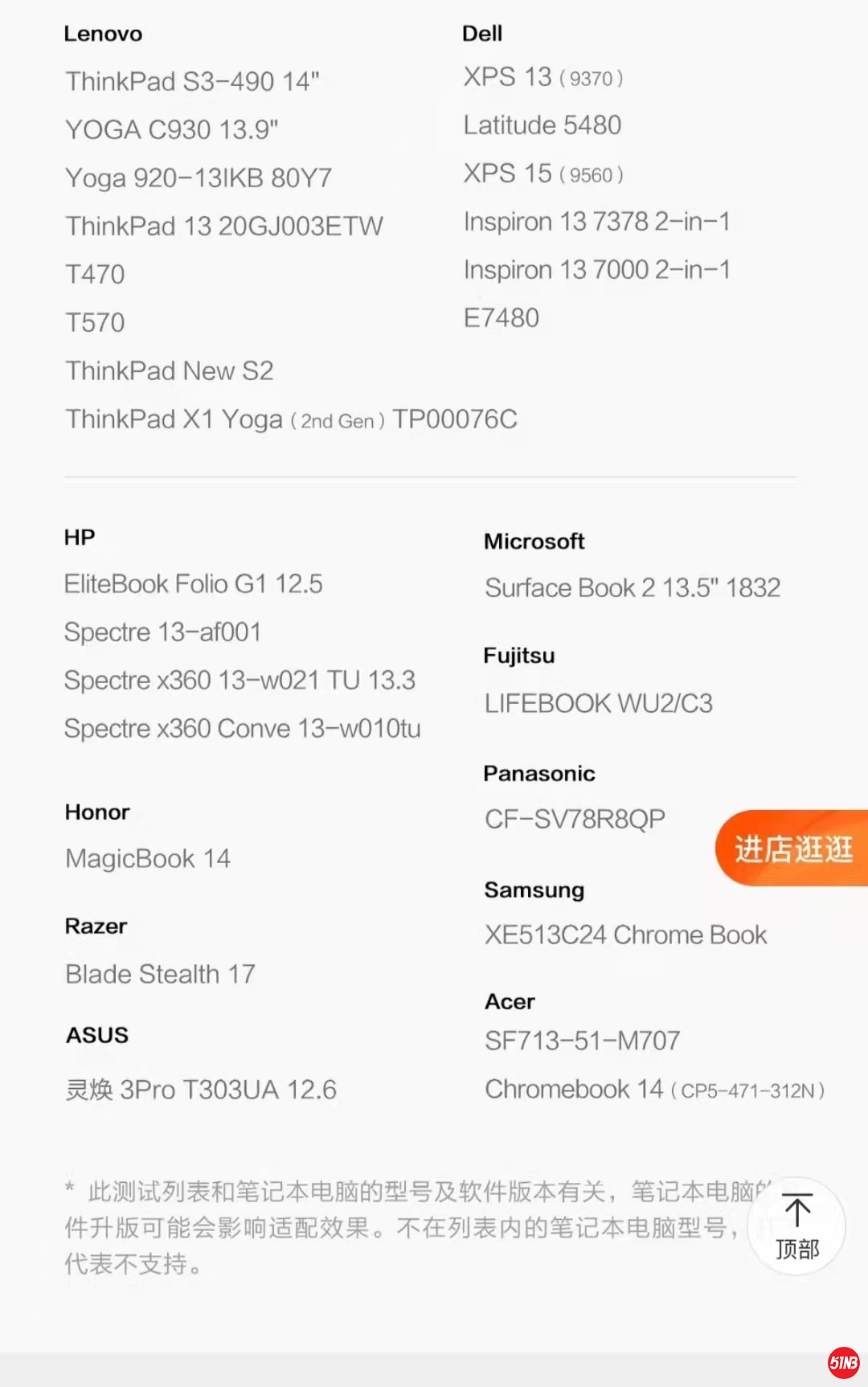Tap the 进店逛逛 visit-store button
The height and width of the screenshot is (1387, 868).
point(792,849)
